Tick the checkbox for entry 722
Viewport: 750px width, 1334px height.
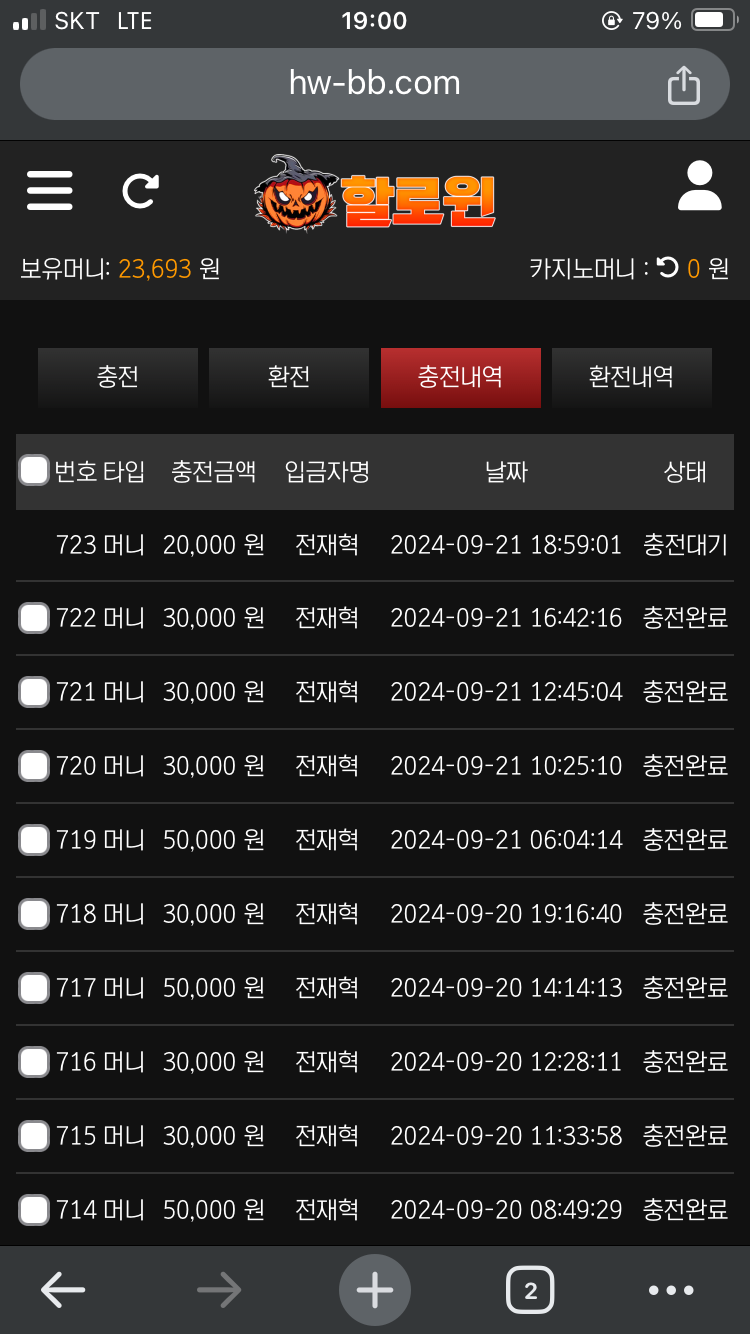[34, 618]
